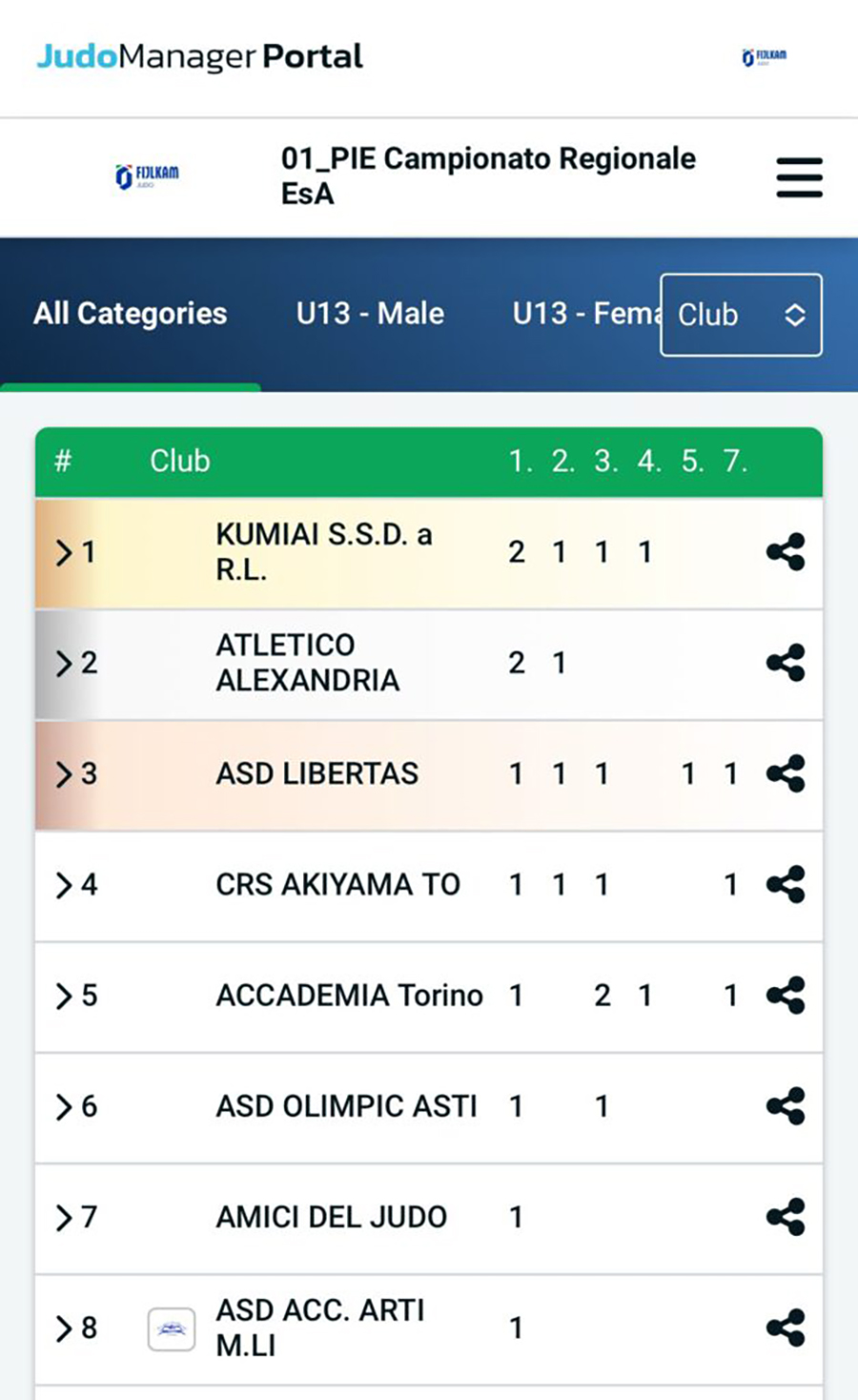
Task: Share ASD ACC. ARTI M.LI result
Action: point(786,1328)
